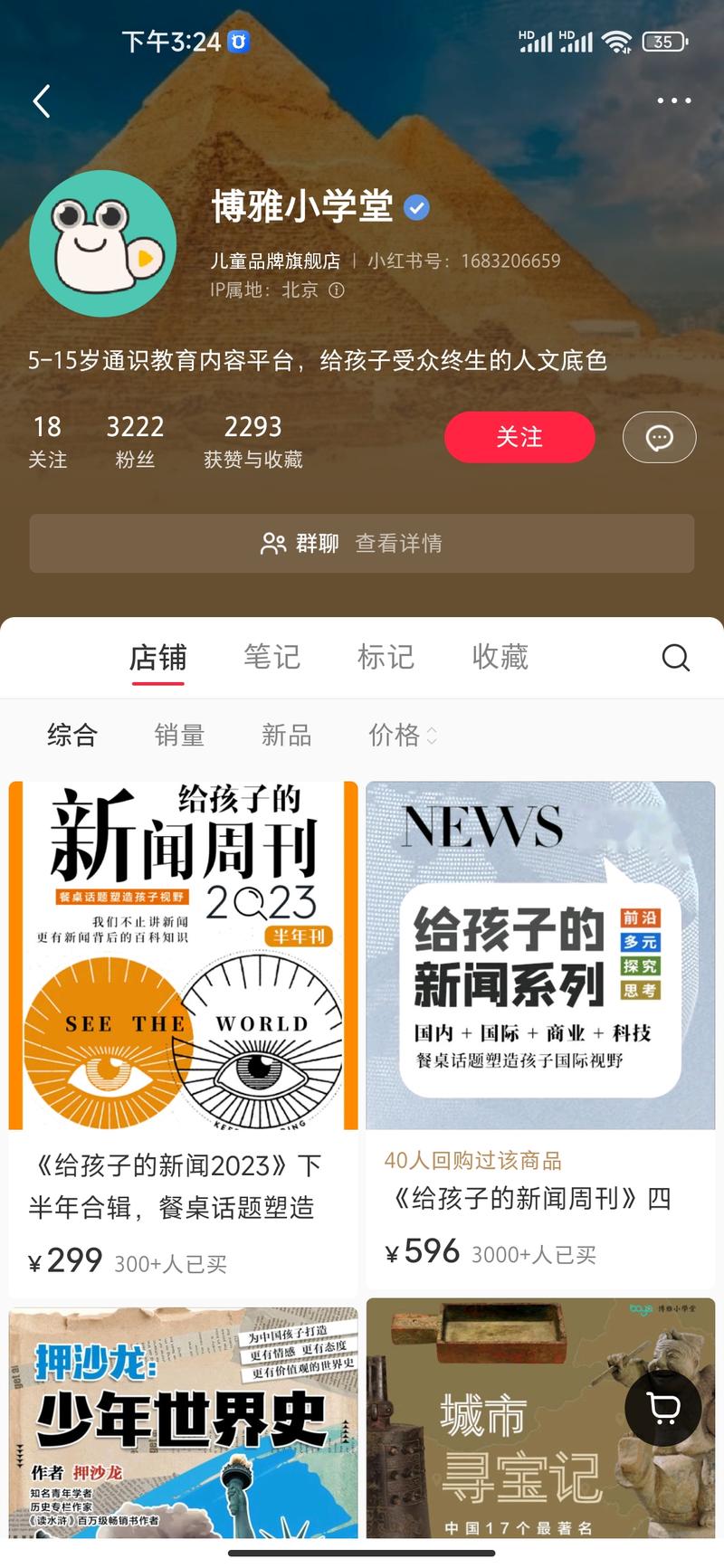Select the 综合 sort option
Screen dimensions: 724x1568
72,736
